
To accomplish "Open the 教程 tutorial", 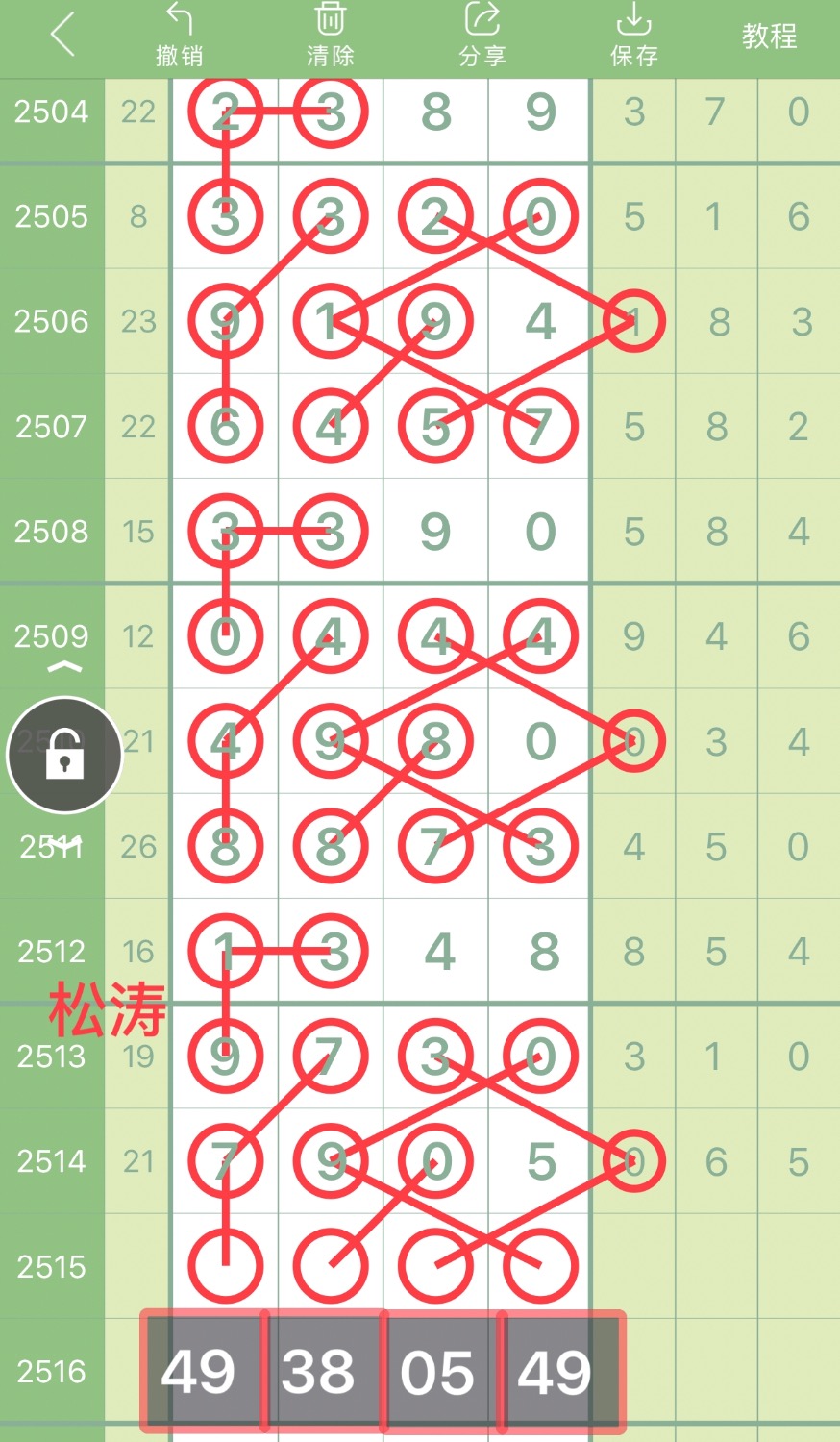I will [x=769, y=37].
